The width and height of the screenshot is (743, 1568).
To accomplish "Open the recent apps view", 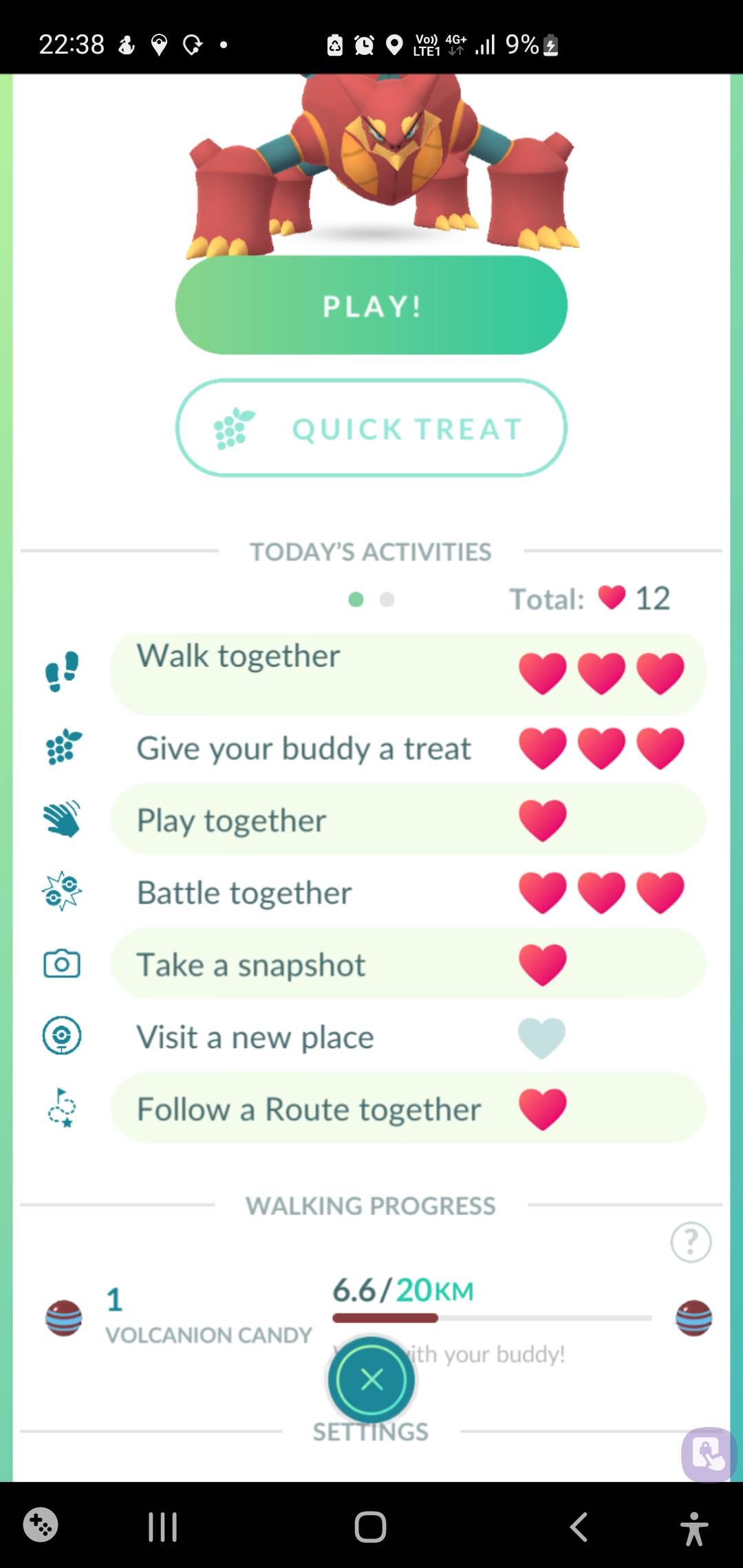I will coord(163,1527).
